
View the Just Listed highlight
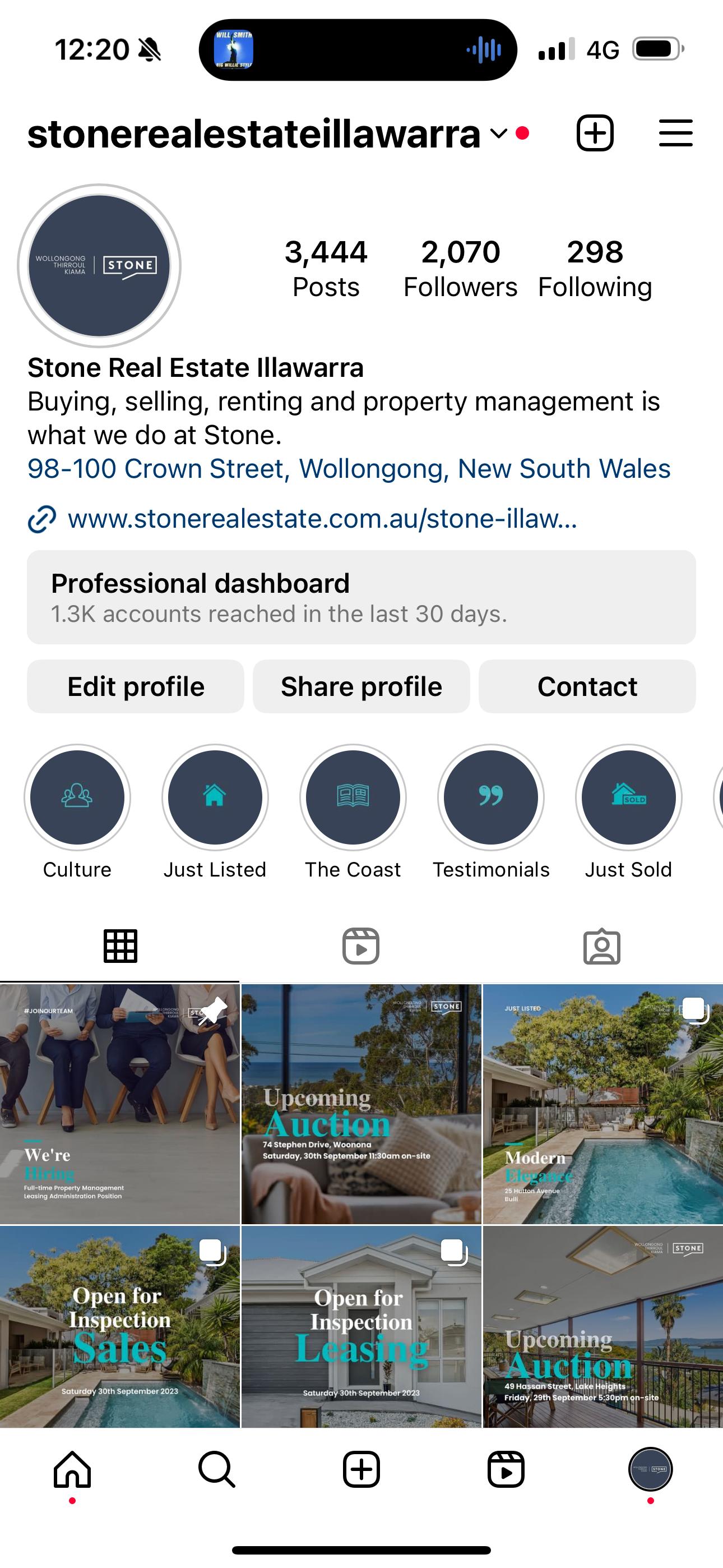pyautogui.click(x=215, y=797)
